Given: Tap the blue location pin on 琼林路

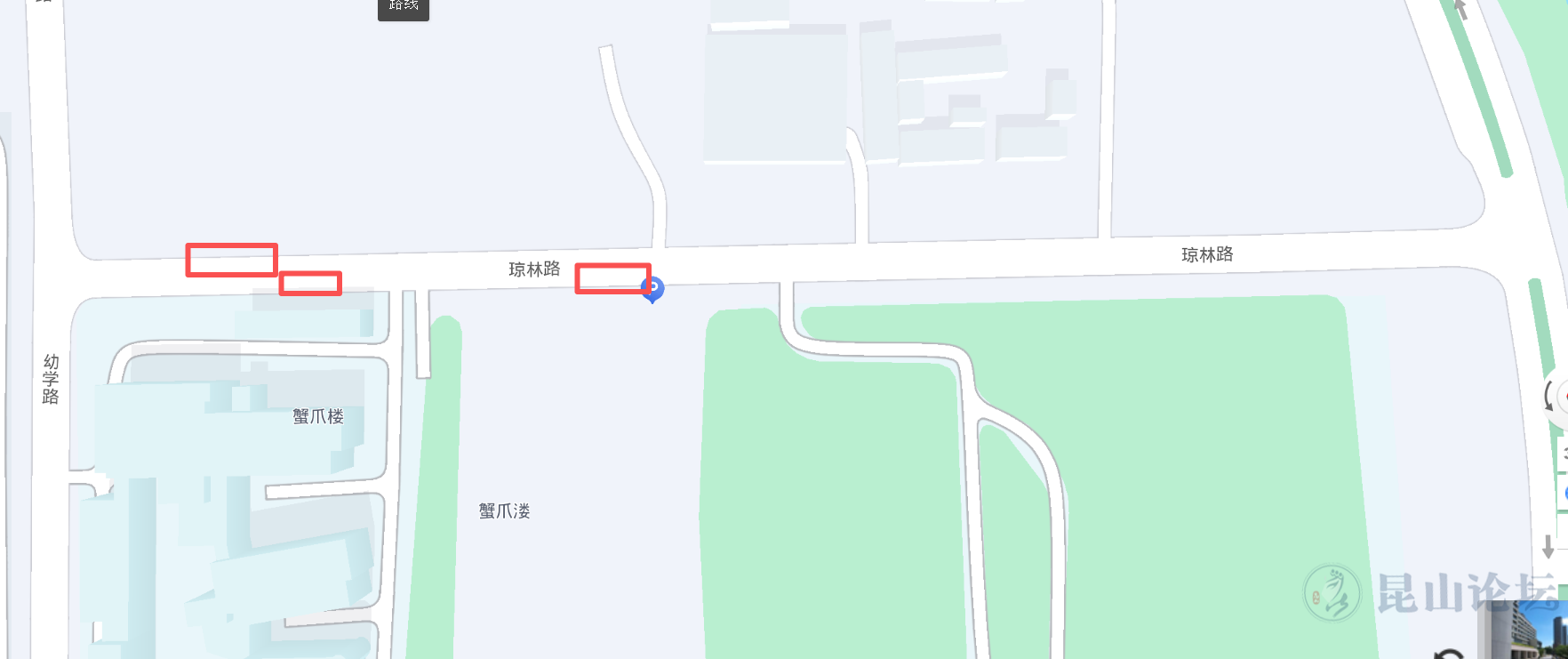Looking at the screenshot, I should tap(653, 288).
